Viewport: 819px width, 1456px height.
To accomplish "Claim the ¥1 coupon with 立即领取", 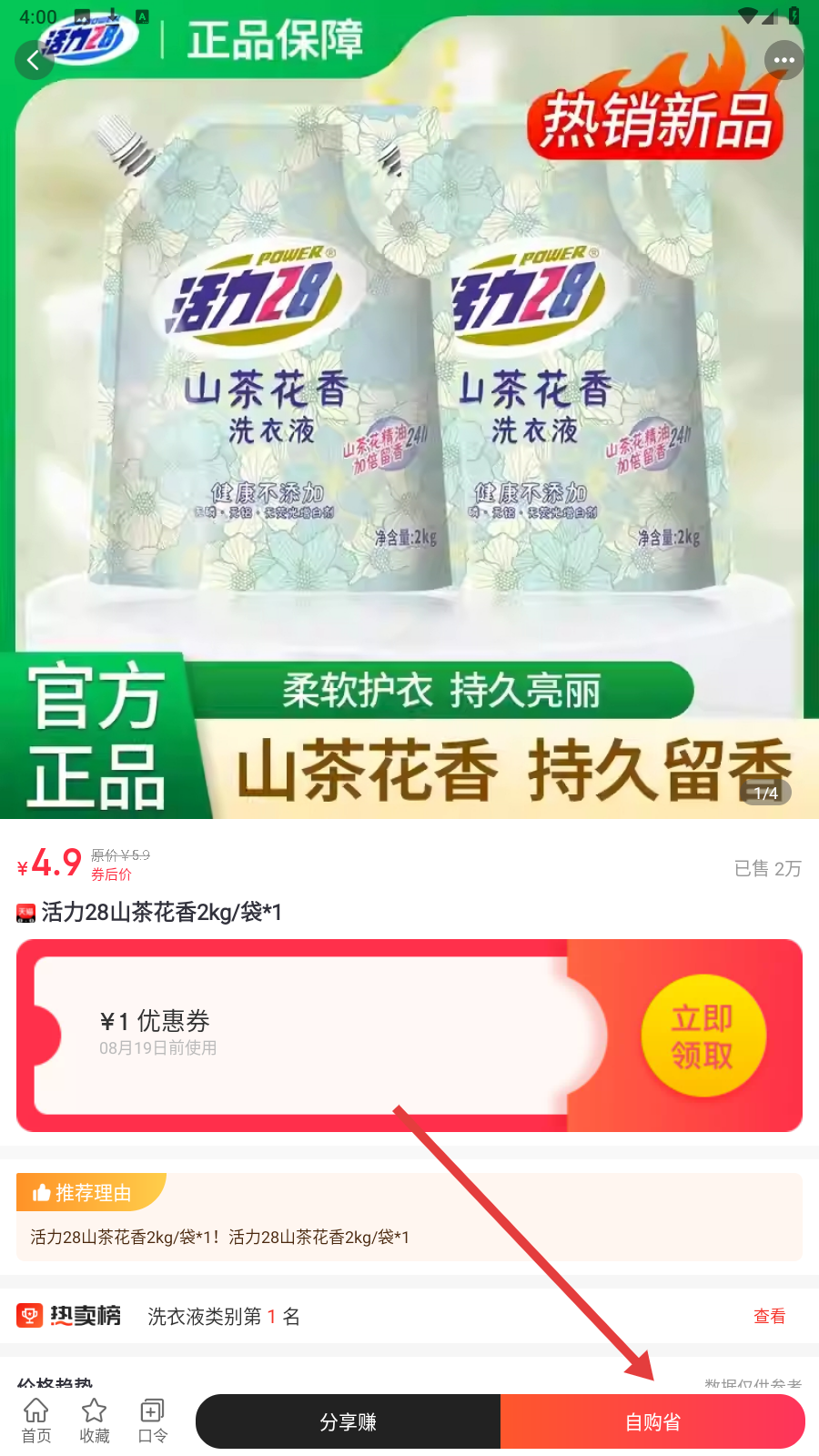I will [703, 1036].
